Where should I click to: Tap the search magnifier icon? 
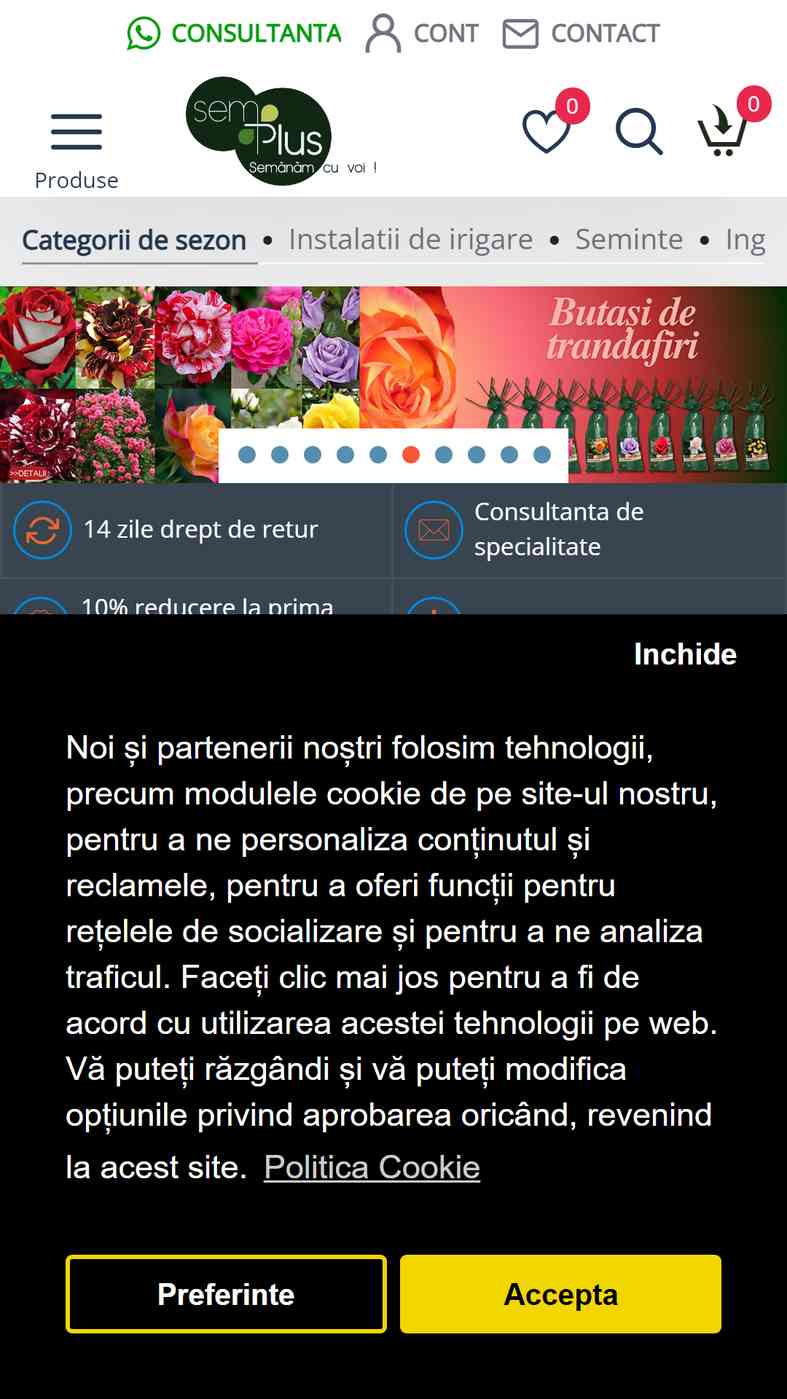click(639, 132)
